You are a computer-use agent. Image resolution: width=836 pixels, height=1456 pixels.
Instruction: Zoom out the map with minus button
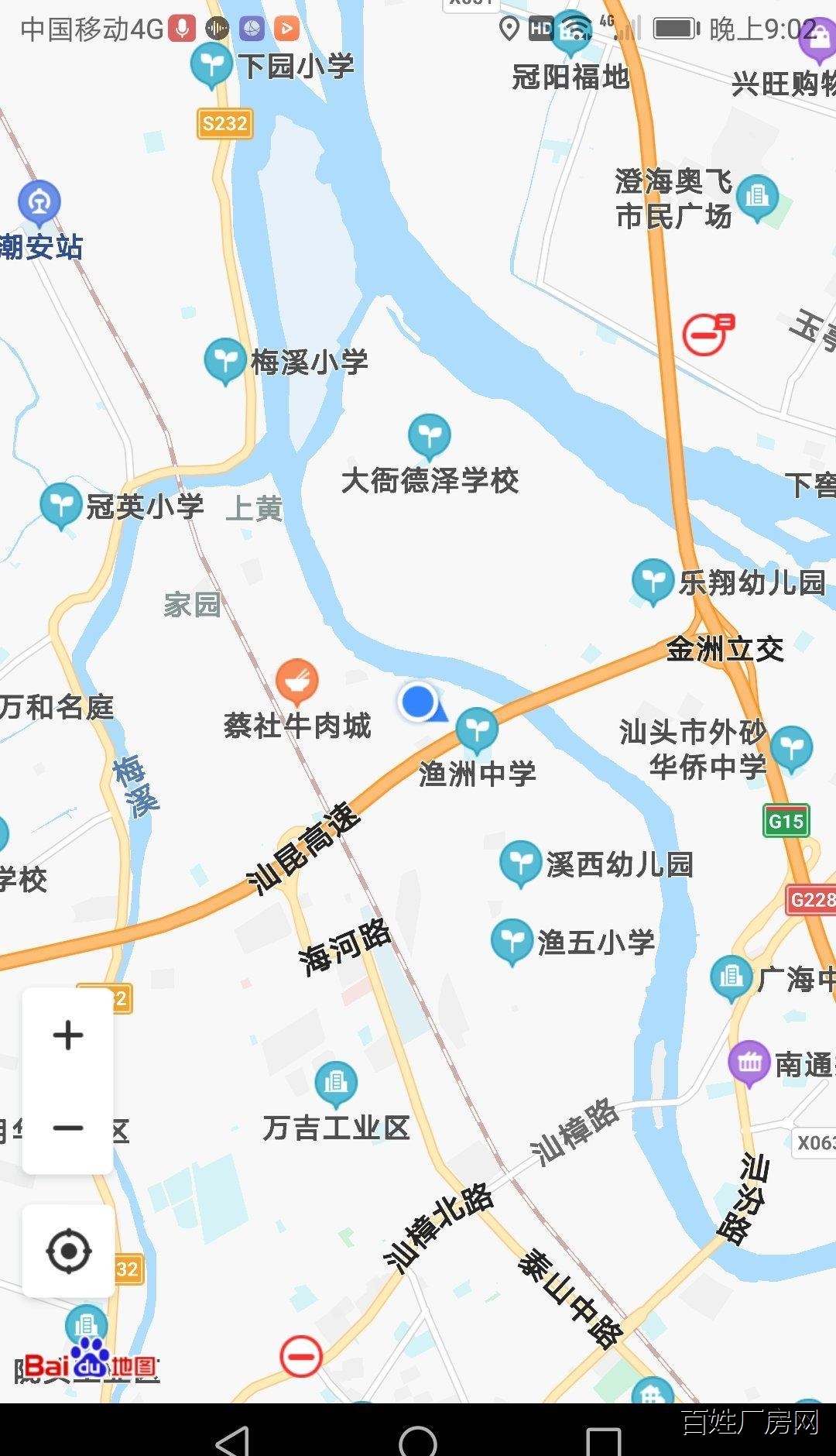coord(68,1128)
